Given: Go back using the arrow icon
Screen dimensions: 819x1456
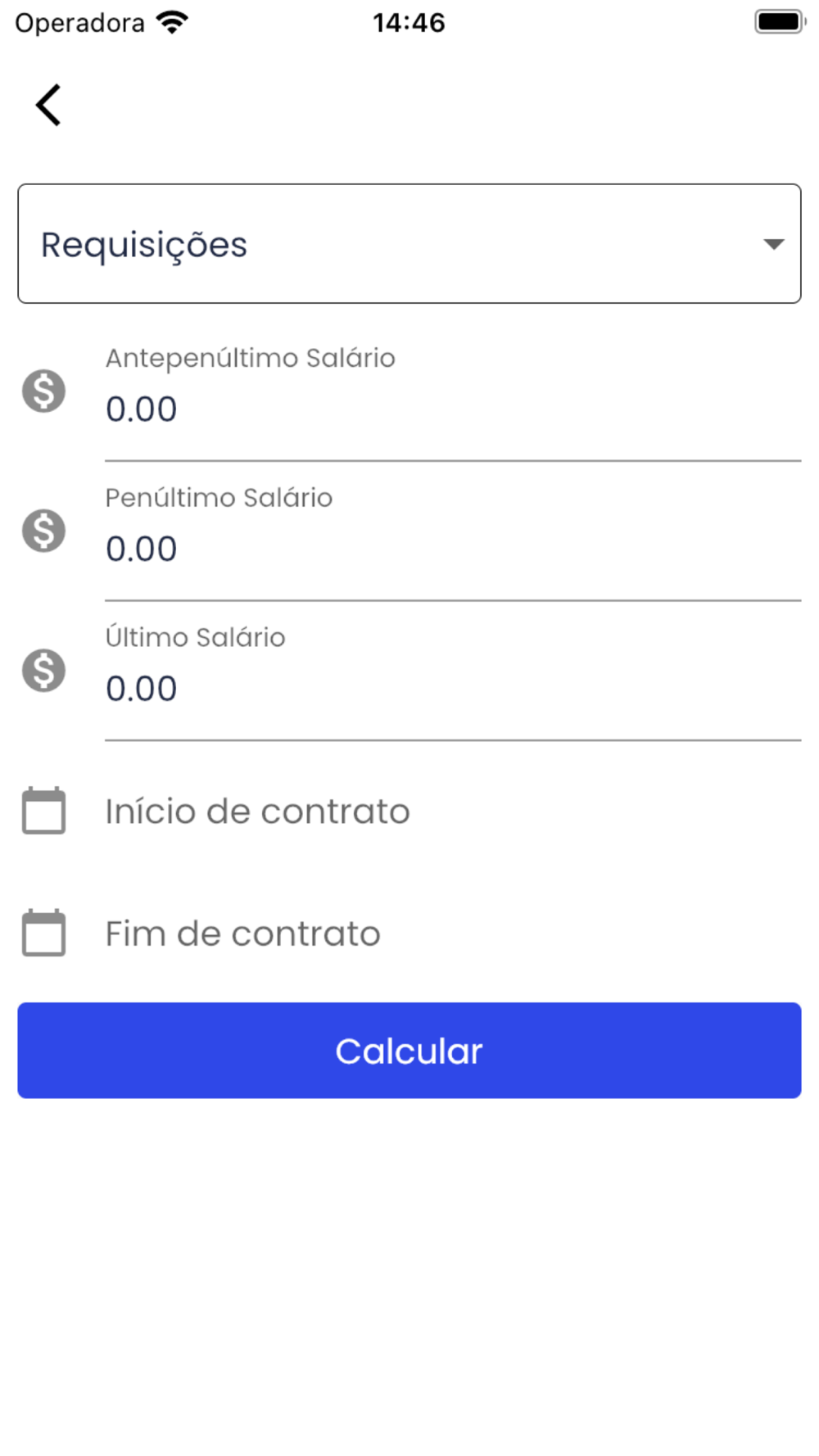Looking at the screenshot, I should coord(48,105).
